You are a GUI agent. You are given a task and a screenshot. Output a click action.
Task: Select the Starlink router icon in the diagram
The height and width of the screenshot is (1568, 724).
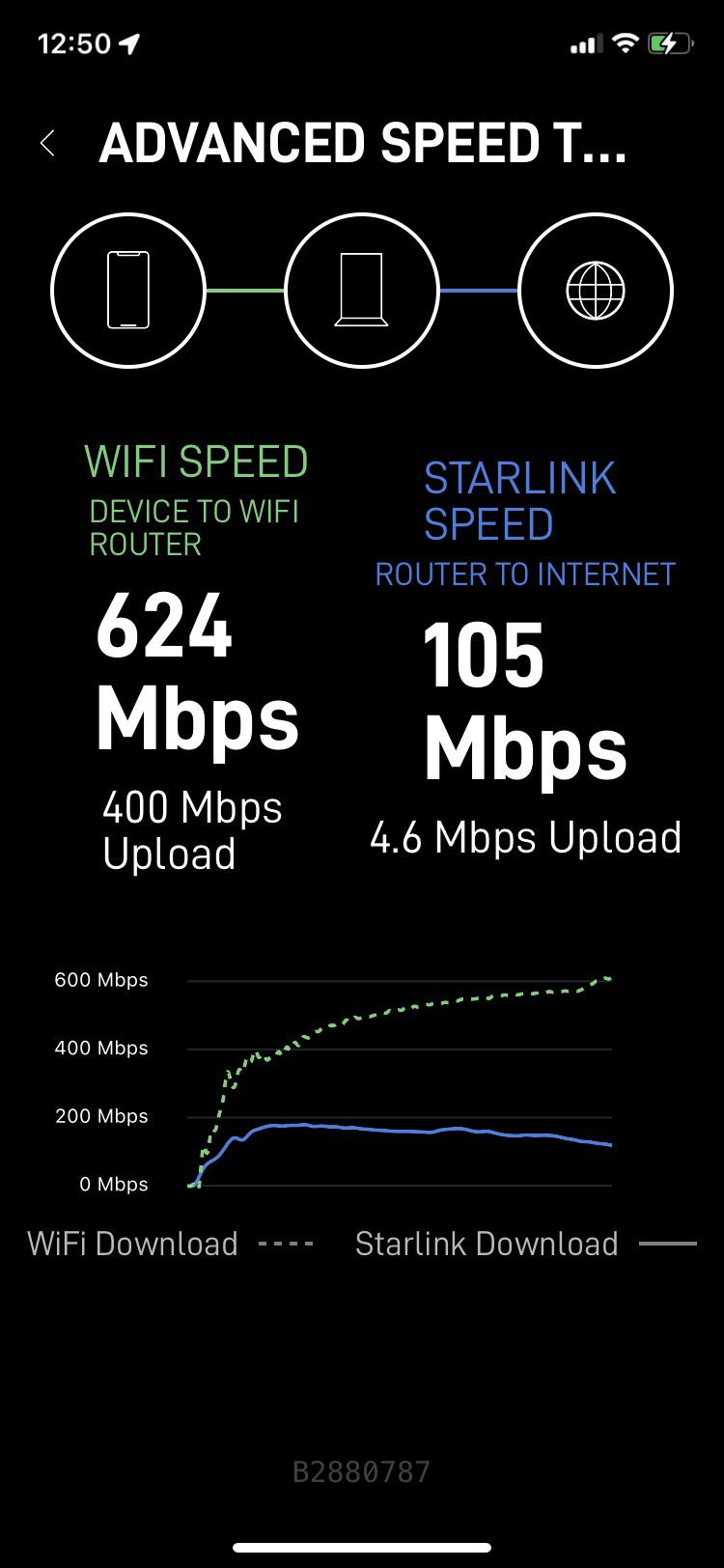[362, 290]
